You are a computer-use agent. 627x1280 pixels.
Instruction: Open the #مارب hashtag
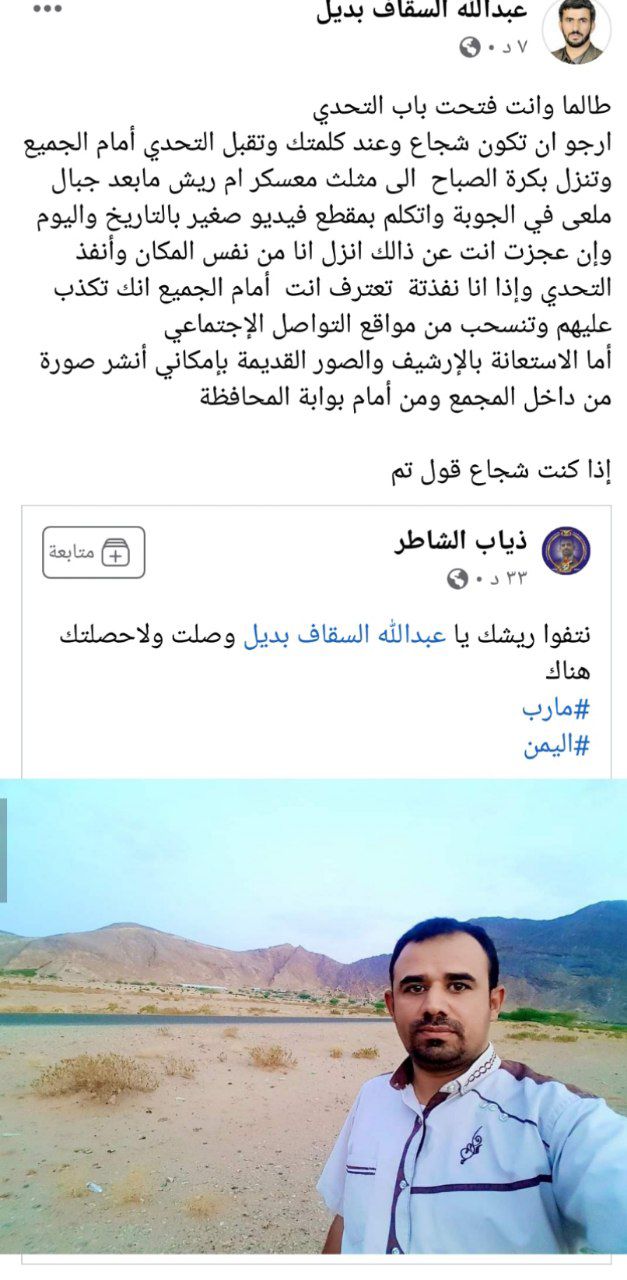[x=556, y=709]
